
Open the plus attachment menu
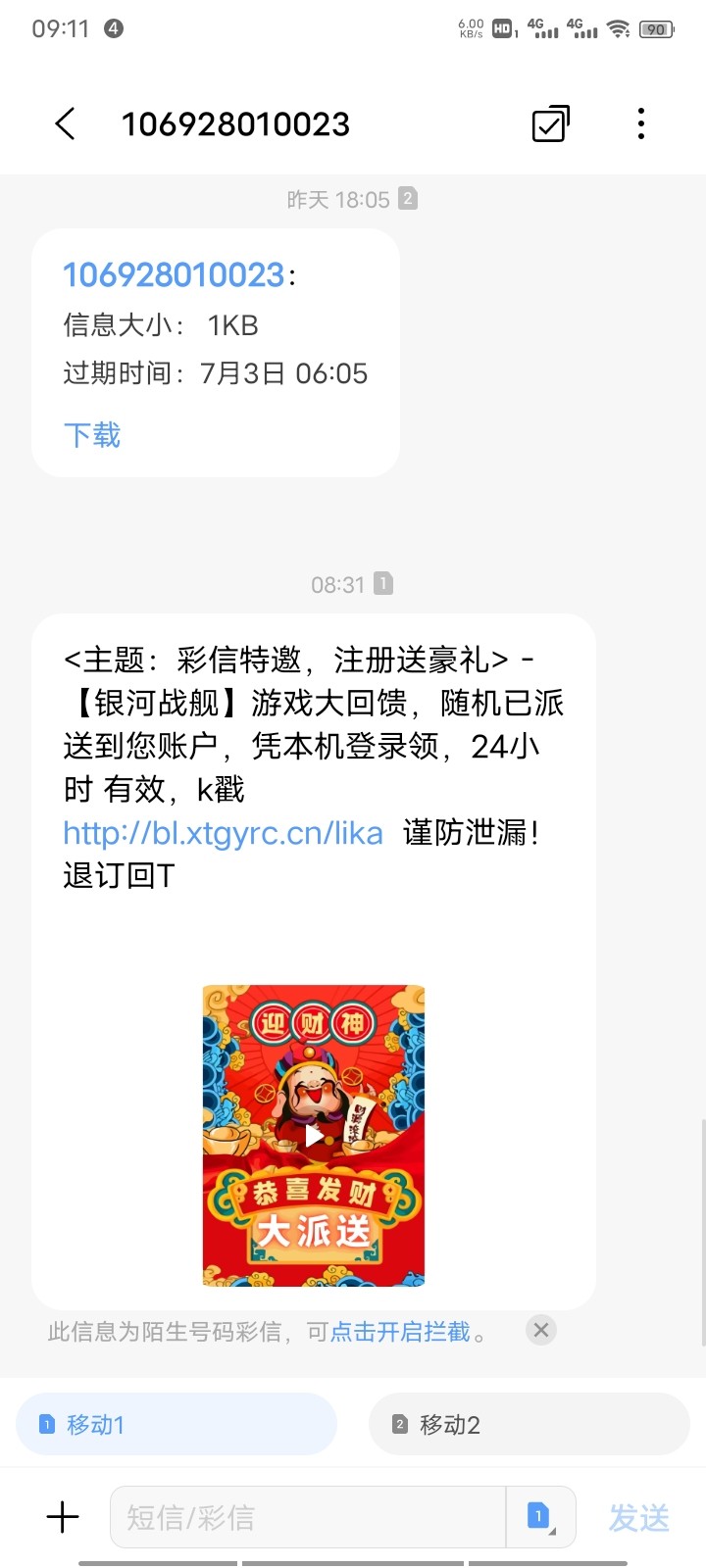point(63,1517)
